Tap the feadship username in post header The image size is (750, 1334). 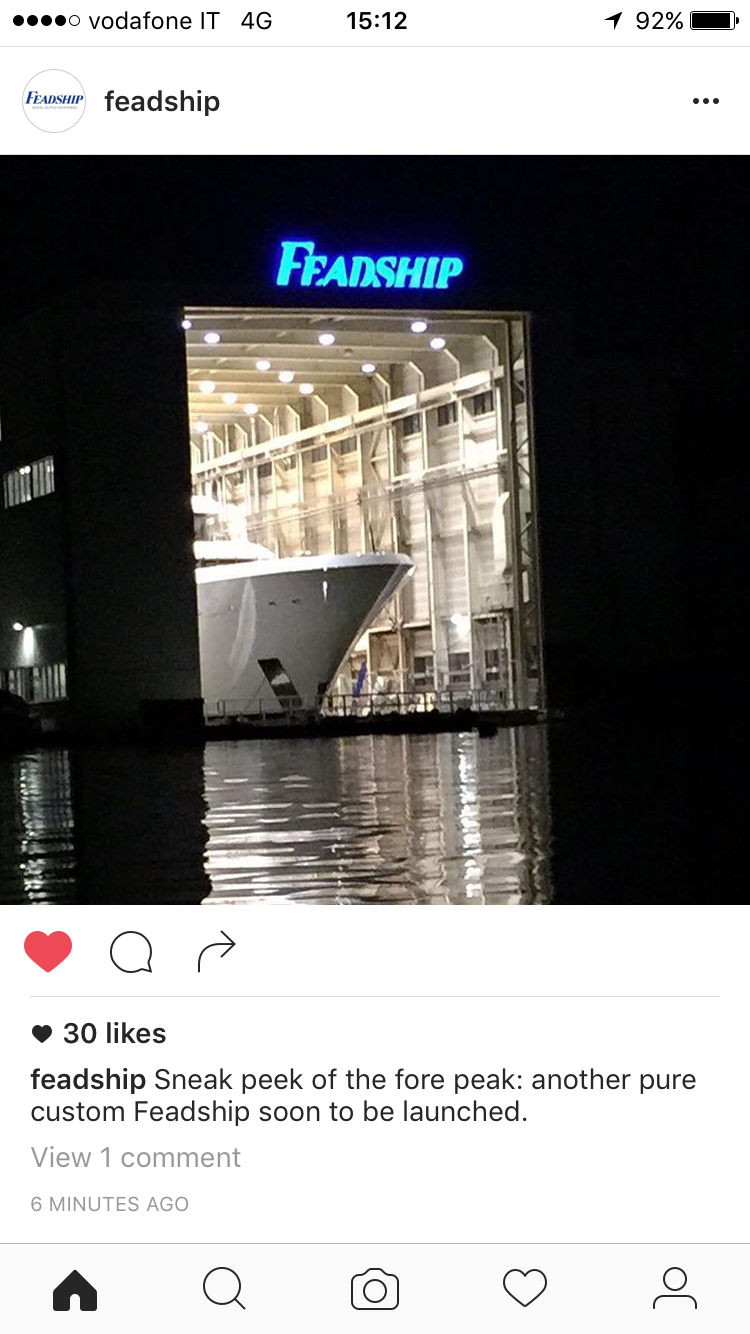tap(162, 101)
